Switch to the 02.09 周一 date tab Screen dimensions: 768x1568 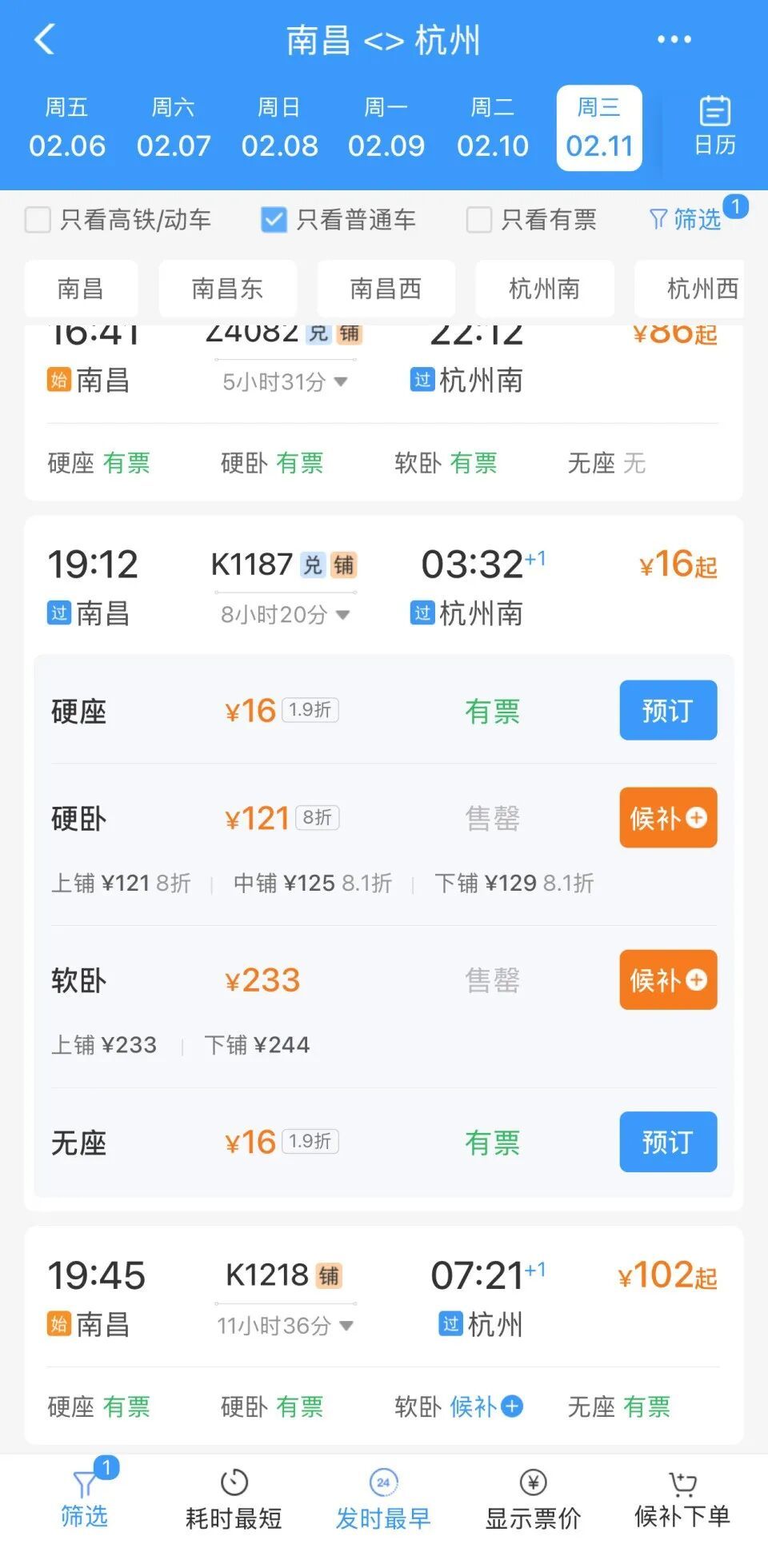387,126
